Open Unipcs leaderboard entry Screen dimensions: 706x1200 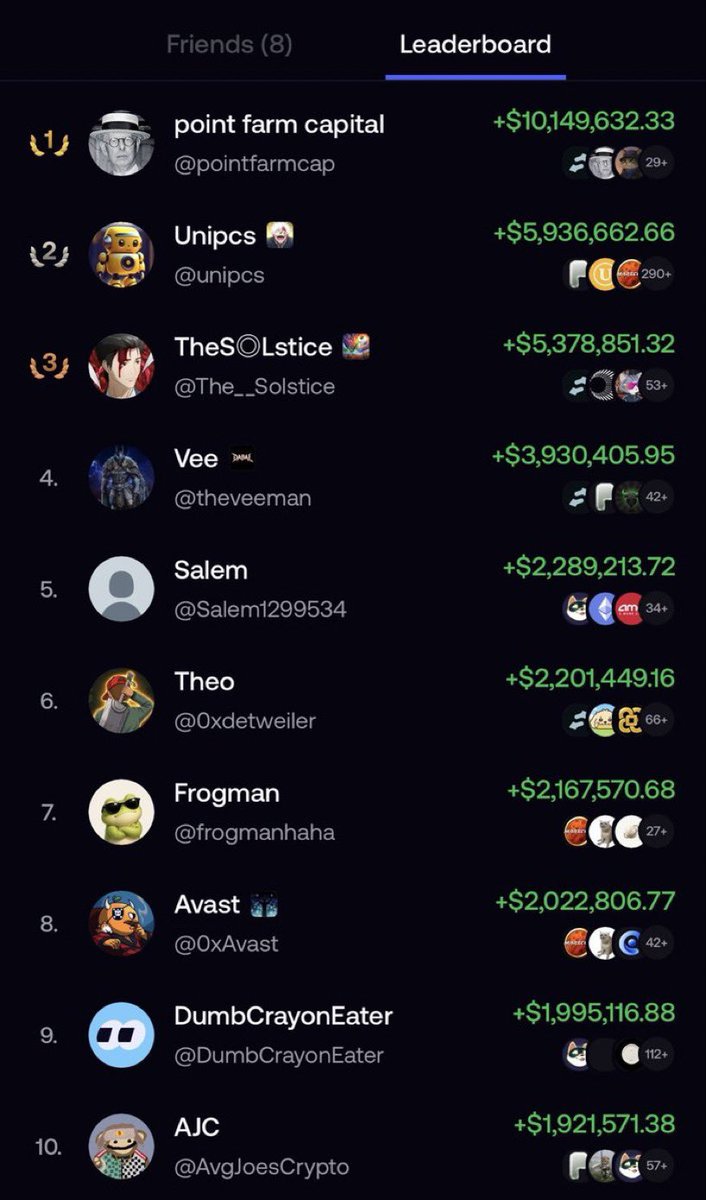353,254
